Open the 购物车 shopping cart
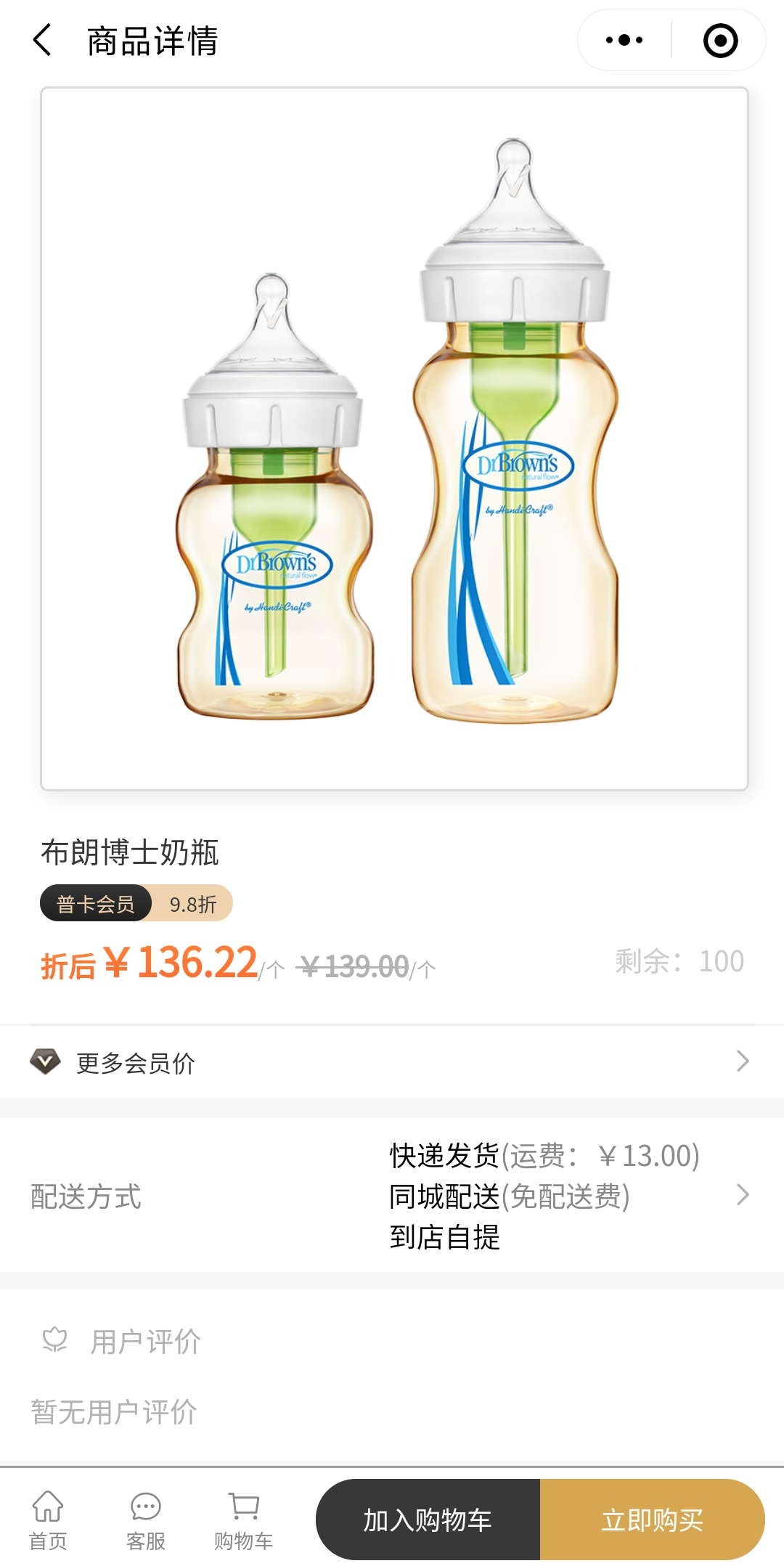784x1566 pixels. pos(243,1520)
